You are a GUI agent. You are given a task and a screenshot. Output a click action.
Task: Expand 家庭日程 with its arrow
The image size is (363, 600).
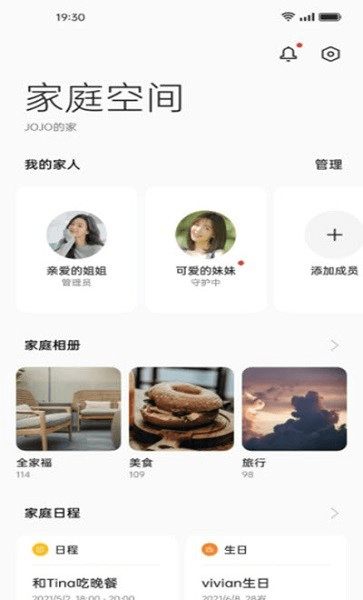[335, 513]
